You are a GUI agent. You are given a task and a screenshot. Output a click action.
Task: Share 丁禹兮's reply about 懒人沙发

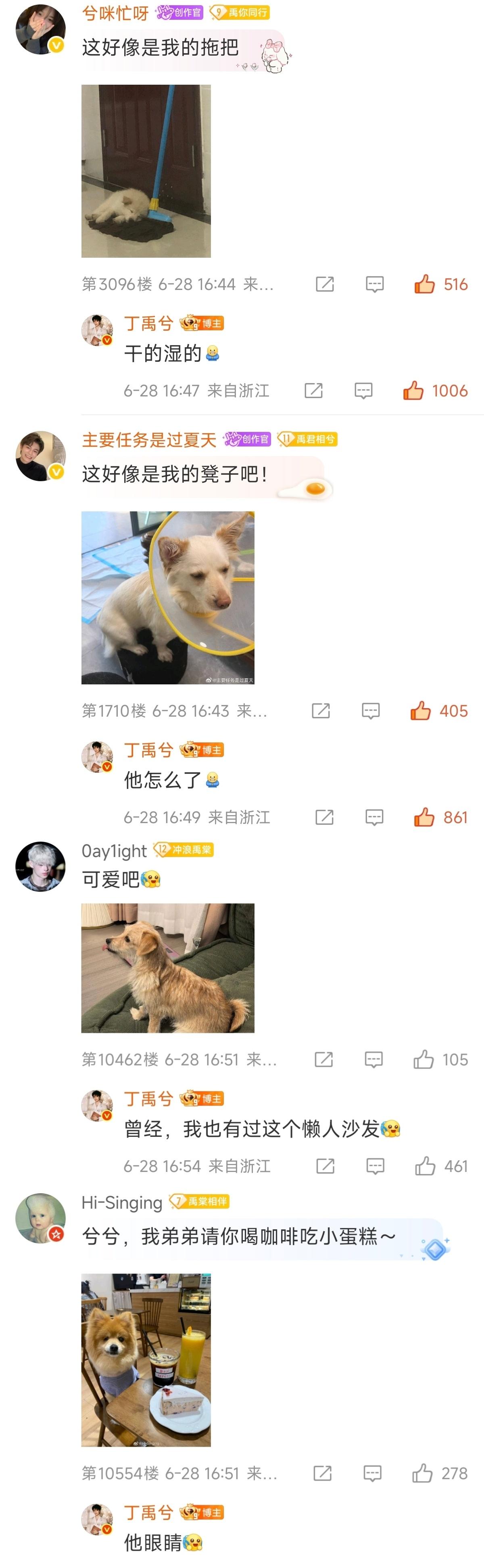(x=325, y=1166)
